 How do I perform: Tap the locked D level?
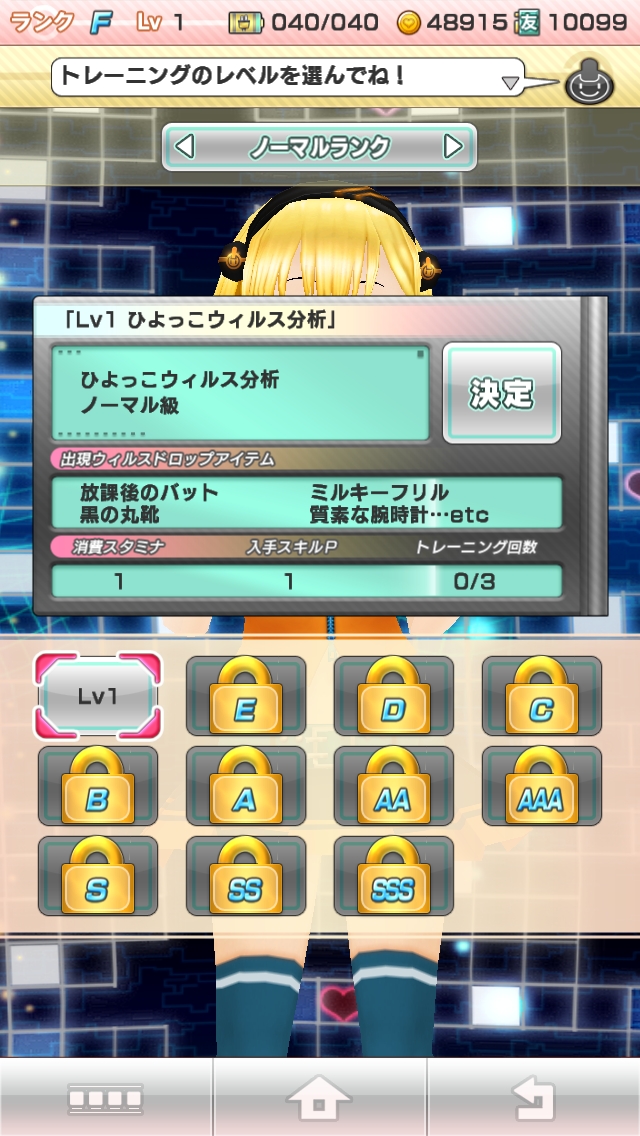click(x=393, y=697)
